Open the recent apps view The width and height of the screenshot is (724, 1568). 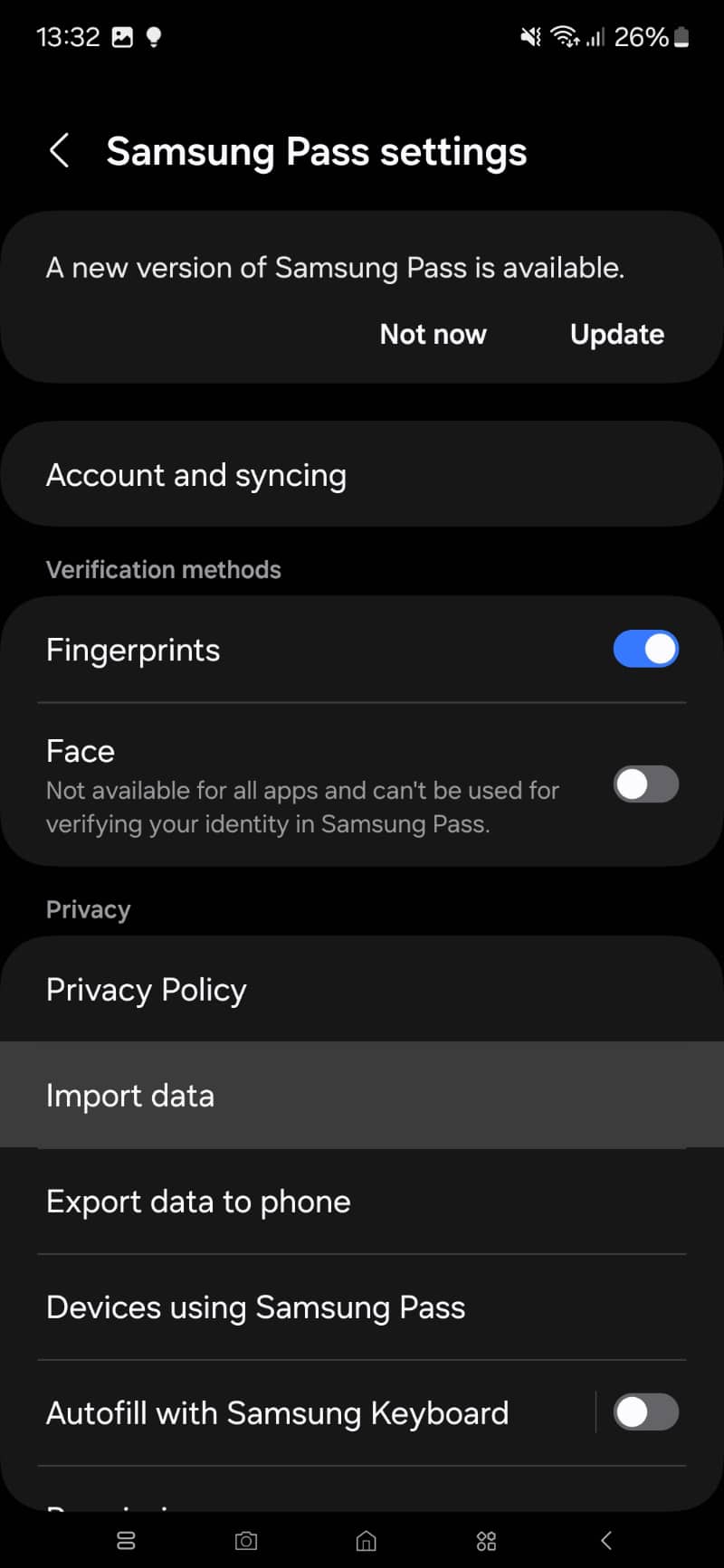coord(126,1540)
